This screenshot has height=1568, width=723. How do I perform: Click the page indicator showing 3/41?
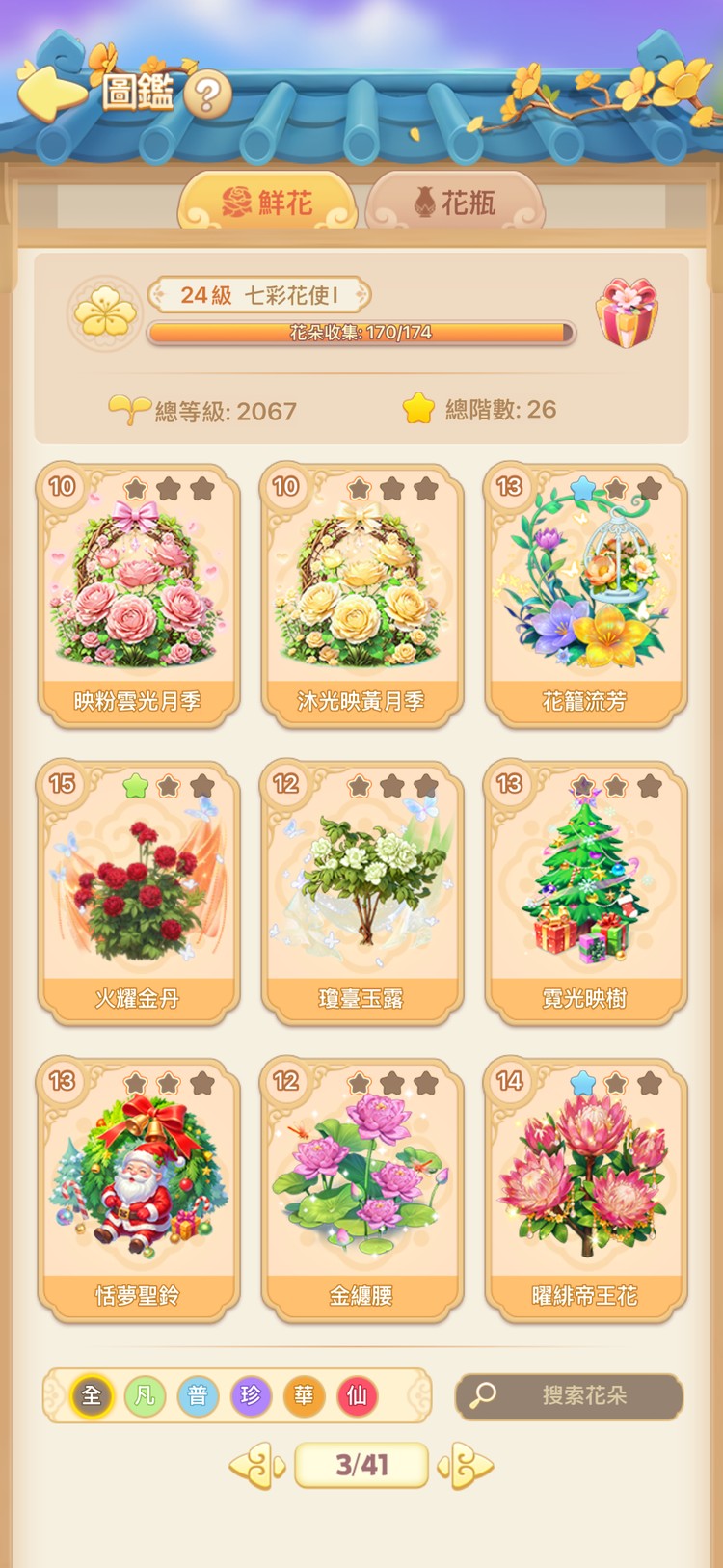click(x=361, y=1465)
